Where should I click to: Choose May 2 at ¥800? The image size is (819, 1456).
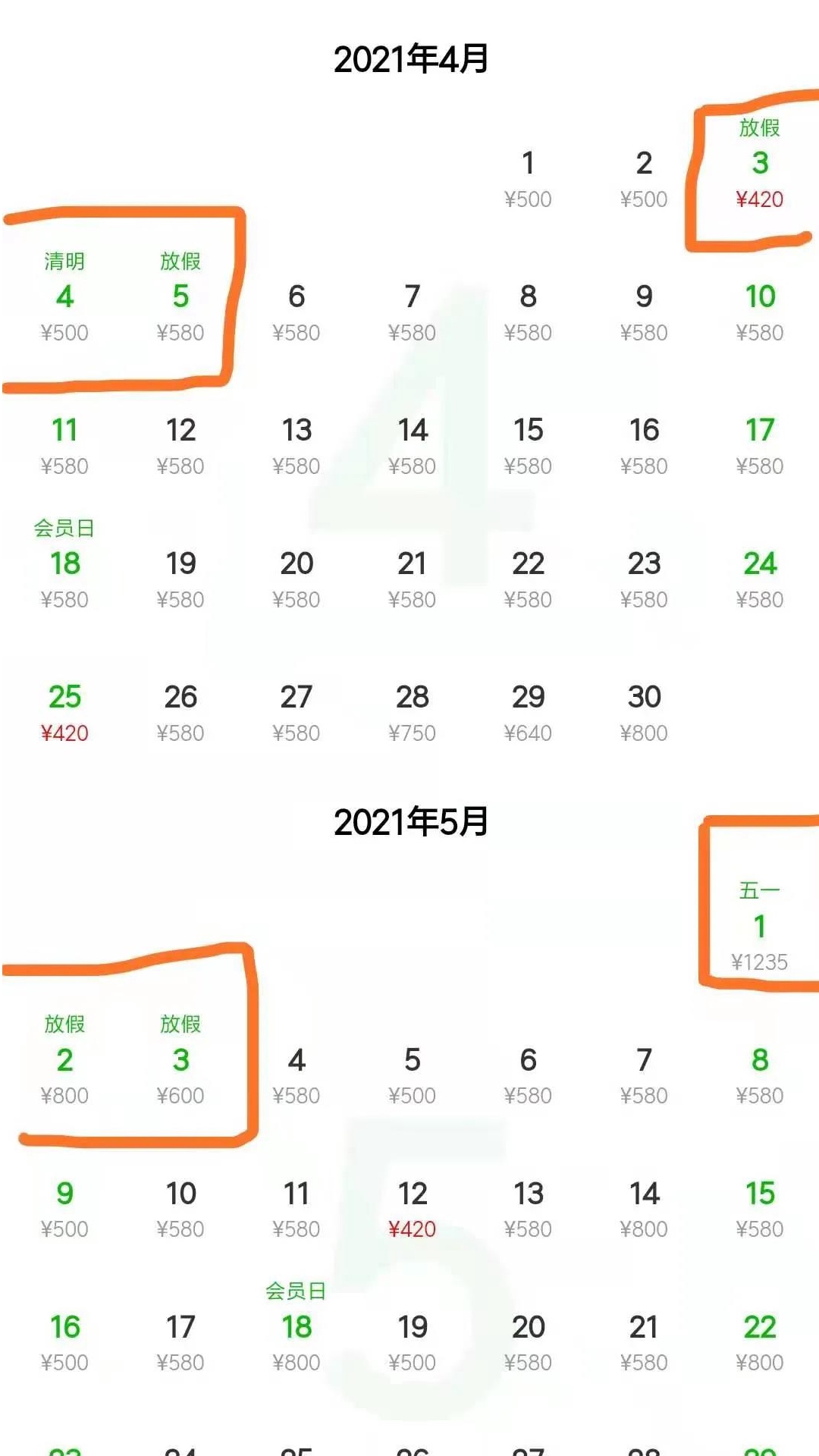tap(64, 1060)
